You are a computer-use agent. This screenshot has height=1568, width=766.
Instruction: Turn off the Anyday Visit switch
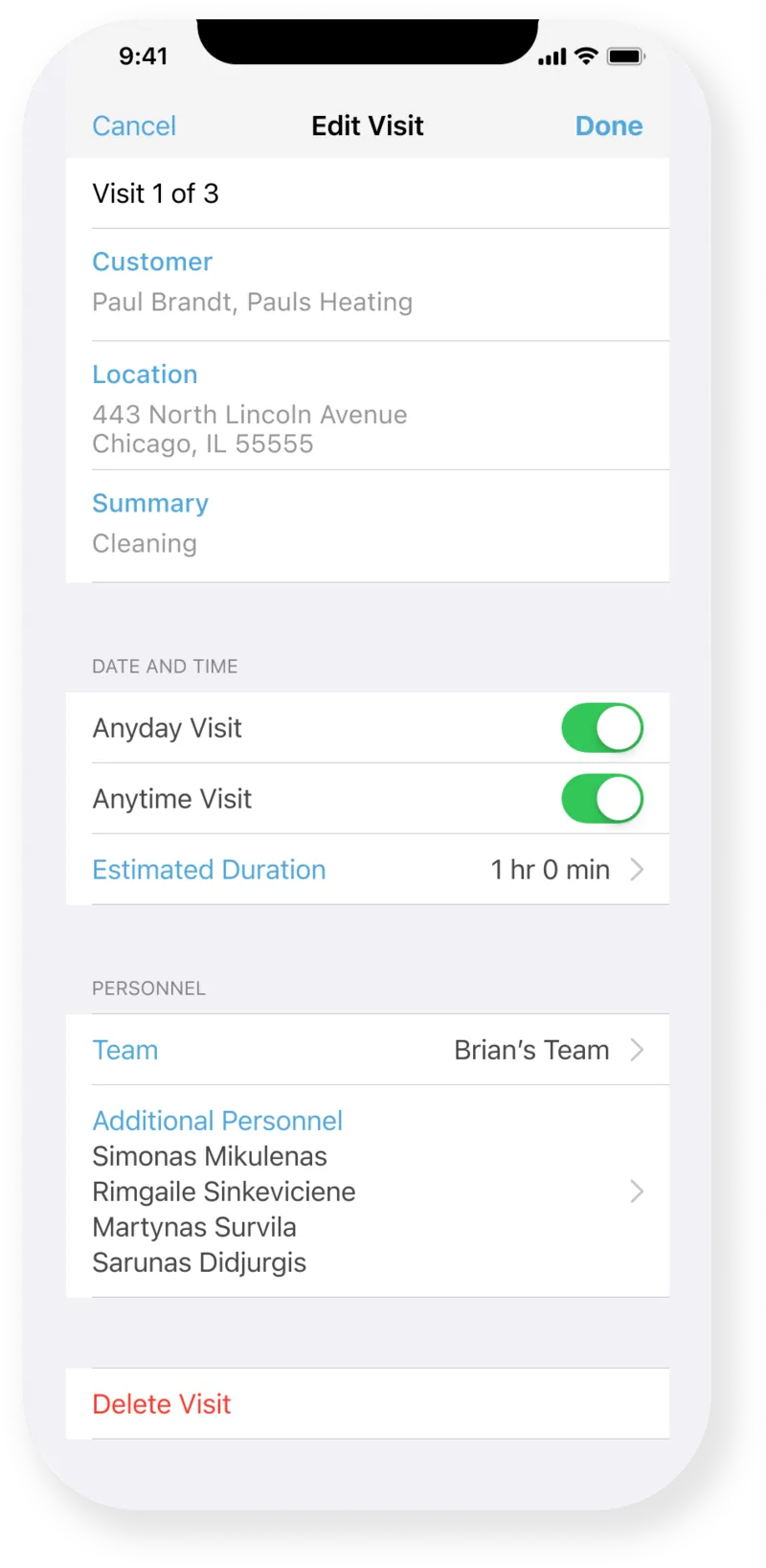pyautogui.click(x=602, y=728)
